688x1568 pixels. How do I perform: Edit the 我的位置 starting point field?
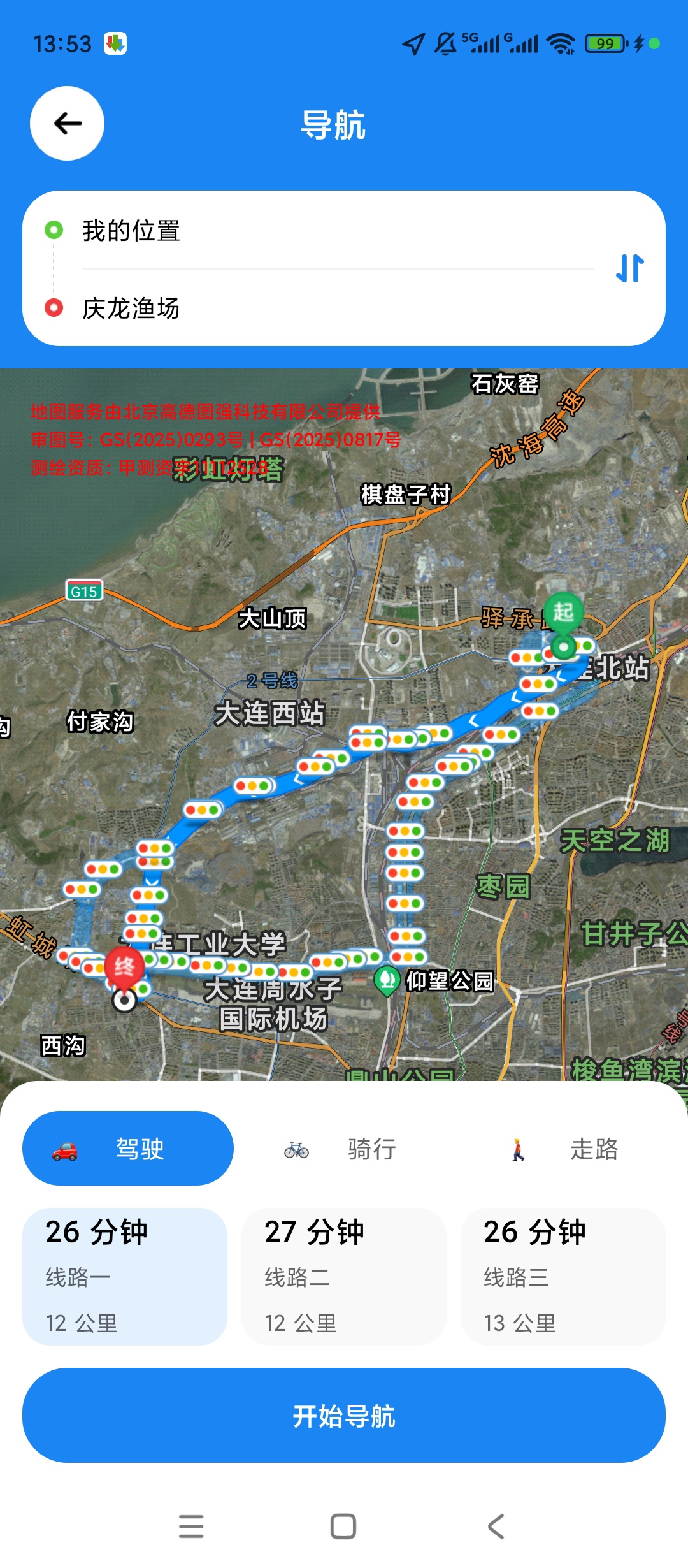click(338, 230)
